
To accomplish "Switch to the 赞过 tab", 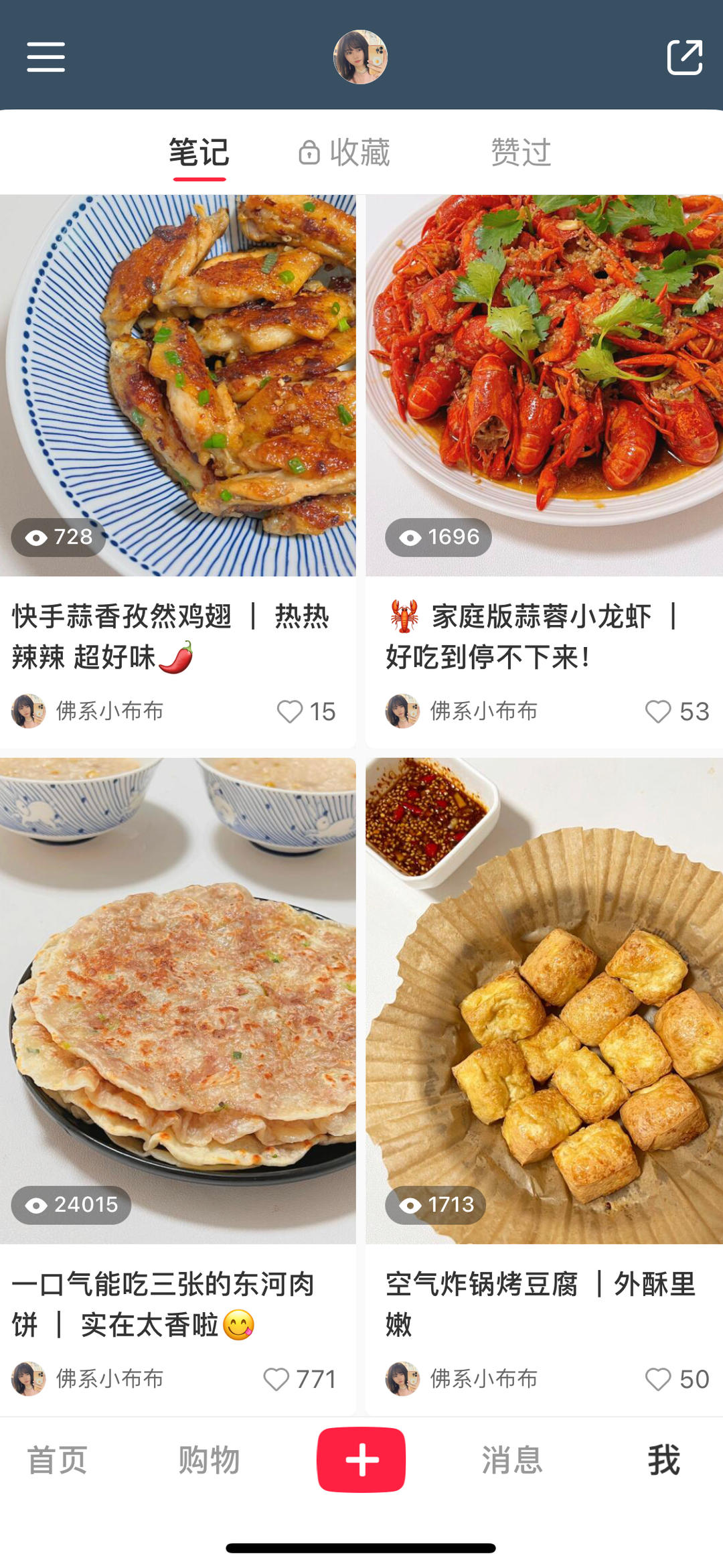I will pos(521,153).
